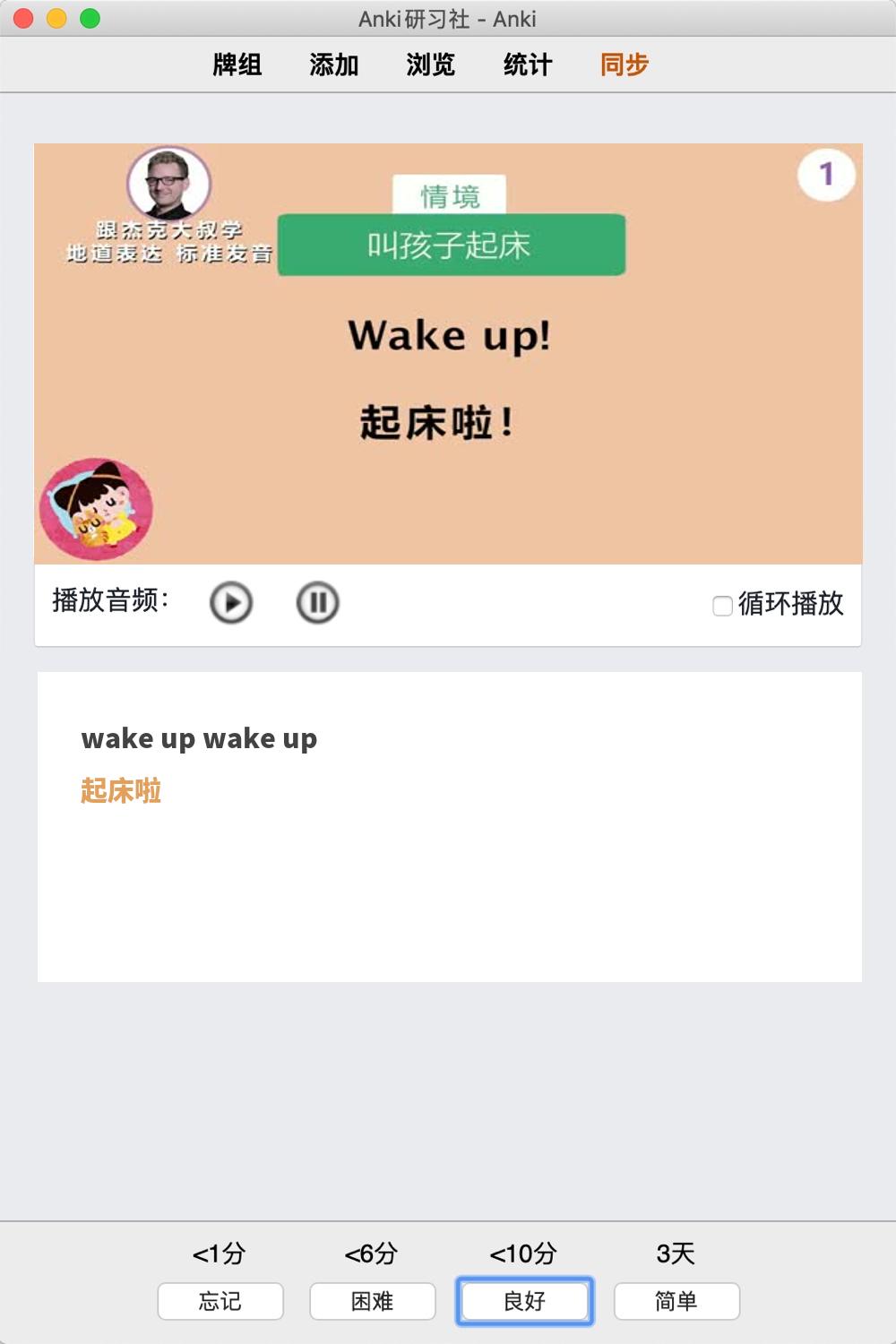Viewport: 896px width, 1344px height.
Task: Open the 统计 statistics
Action: click(x=528, y=65)
